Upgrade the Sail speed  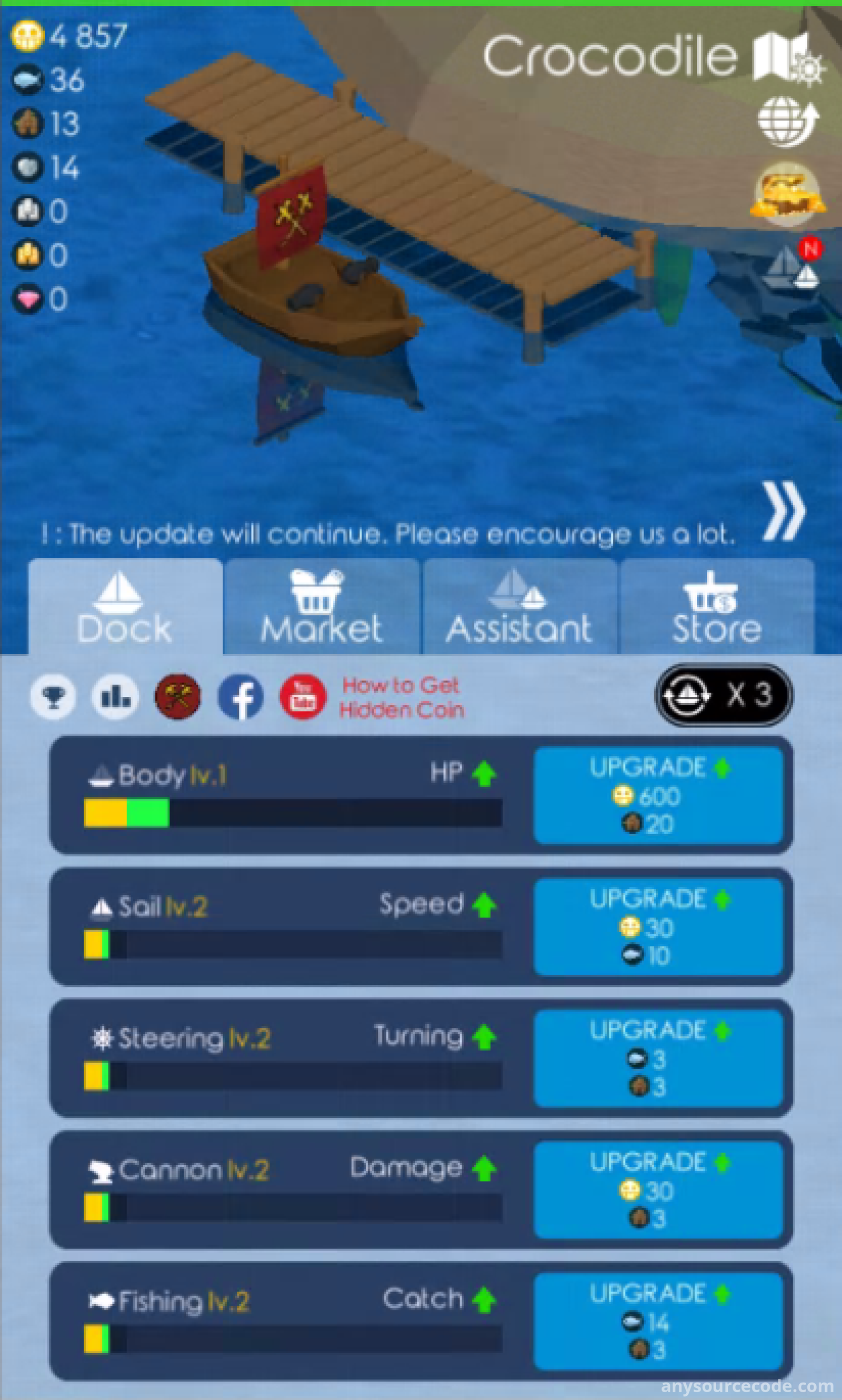658,927
